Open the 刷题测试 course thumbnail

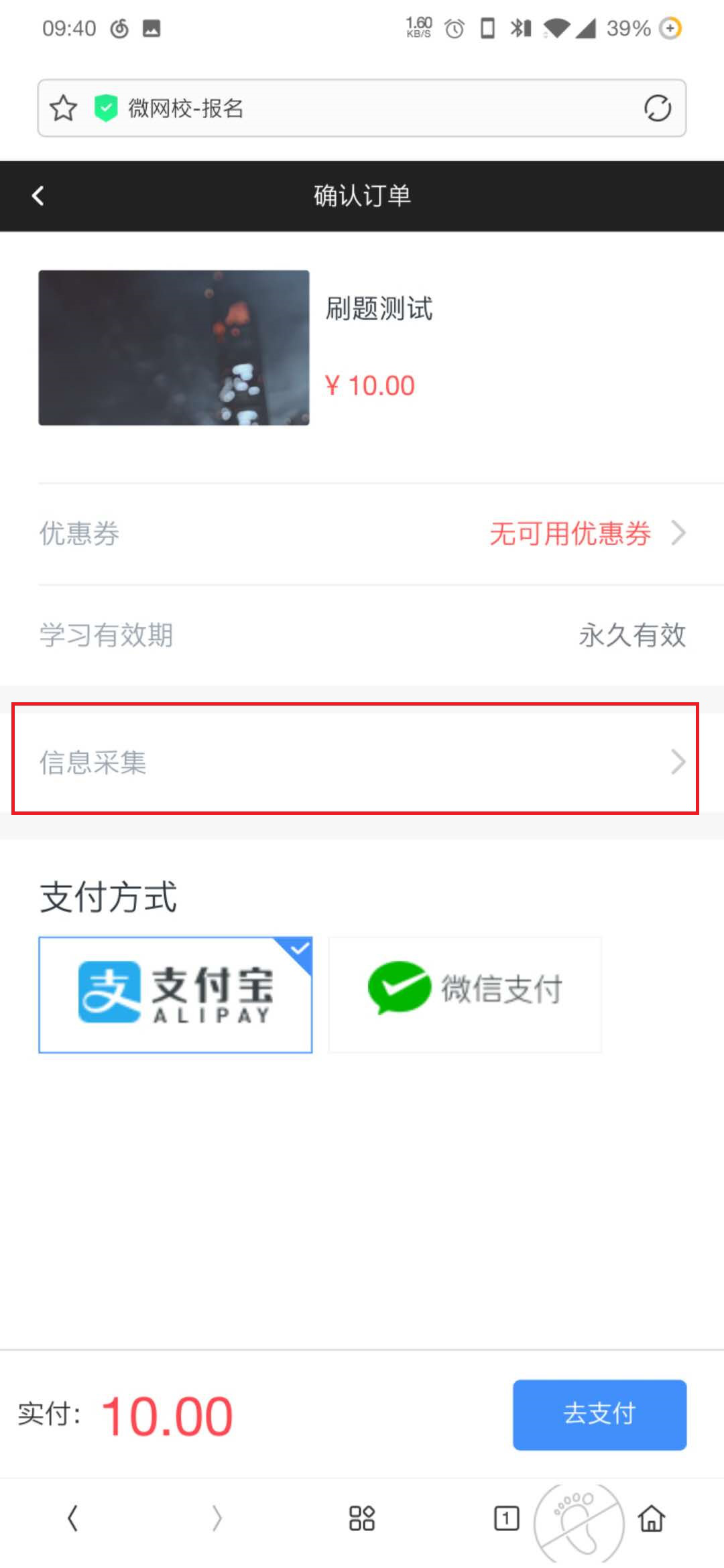click(x=174, y=347)
